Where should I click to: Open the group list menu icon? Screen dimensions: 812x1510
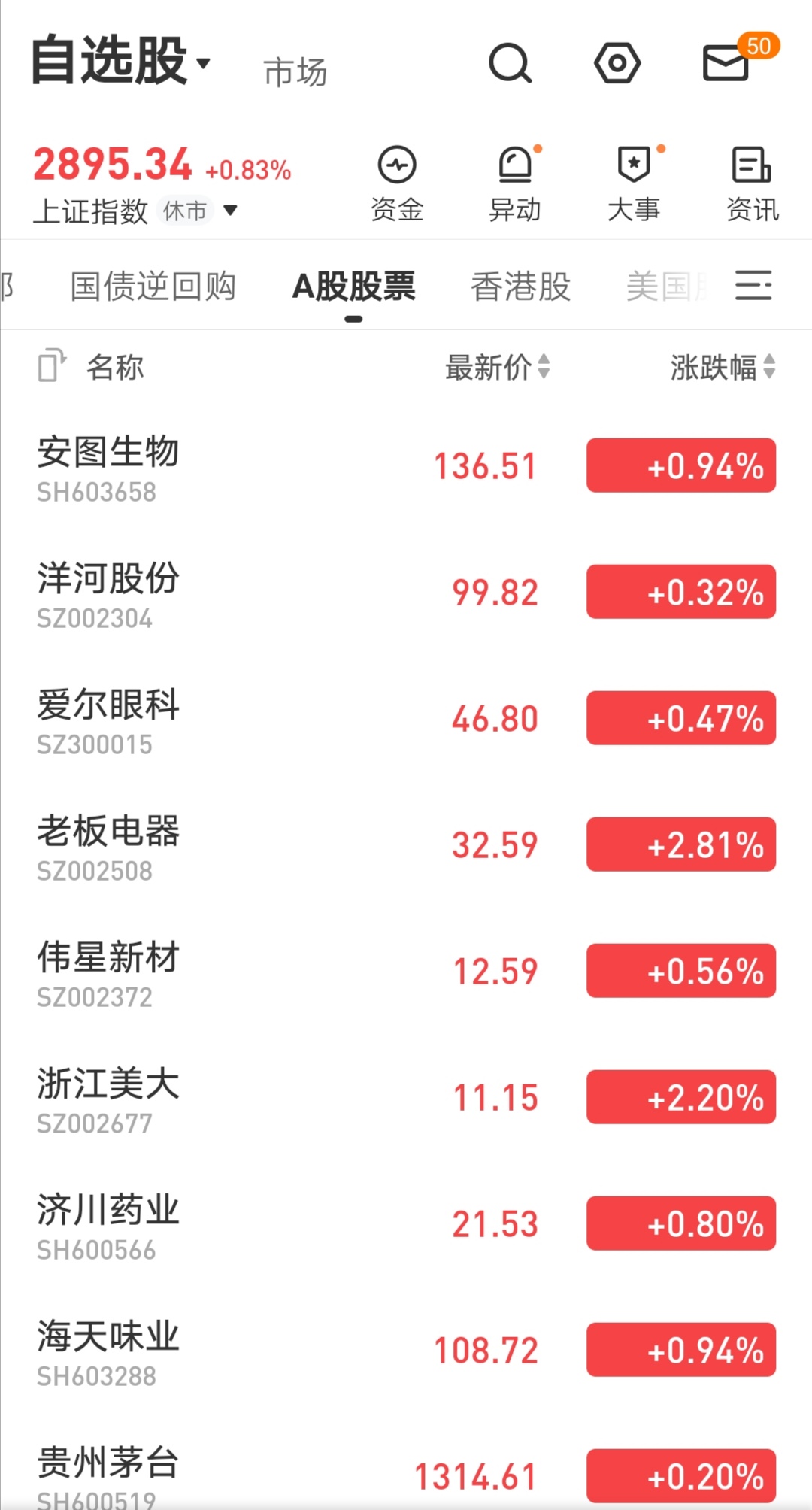click(753, 286)
